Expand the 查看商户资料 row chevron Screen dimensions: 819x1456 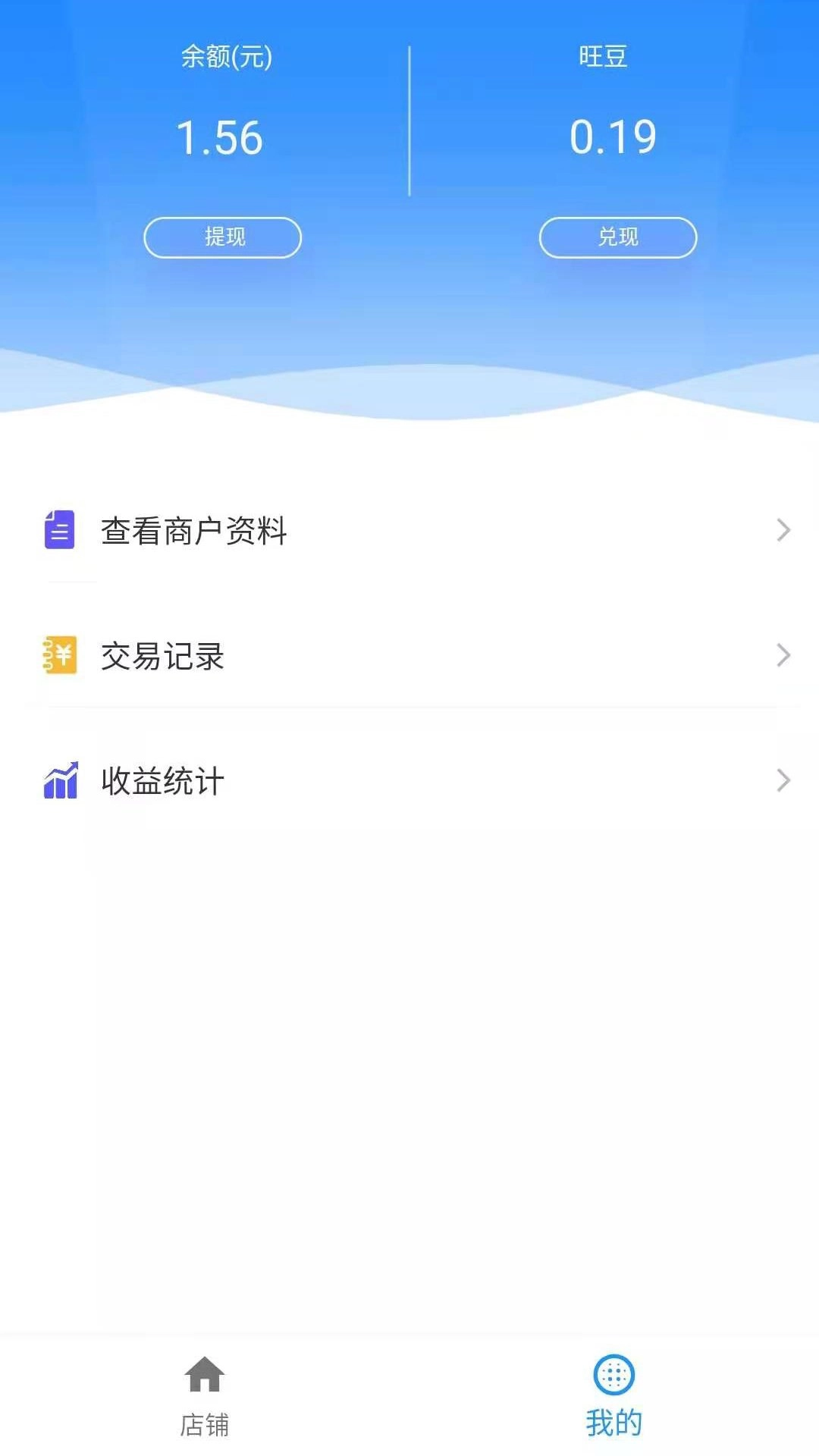click(x=783, y=531)
